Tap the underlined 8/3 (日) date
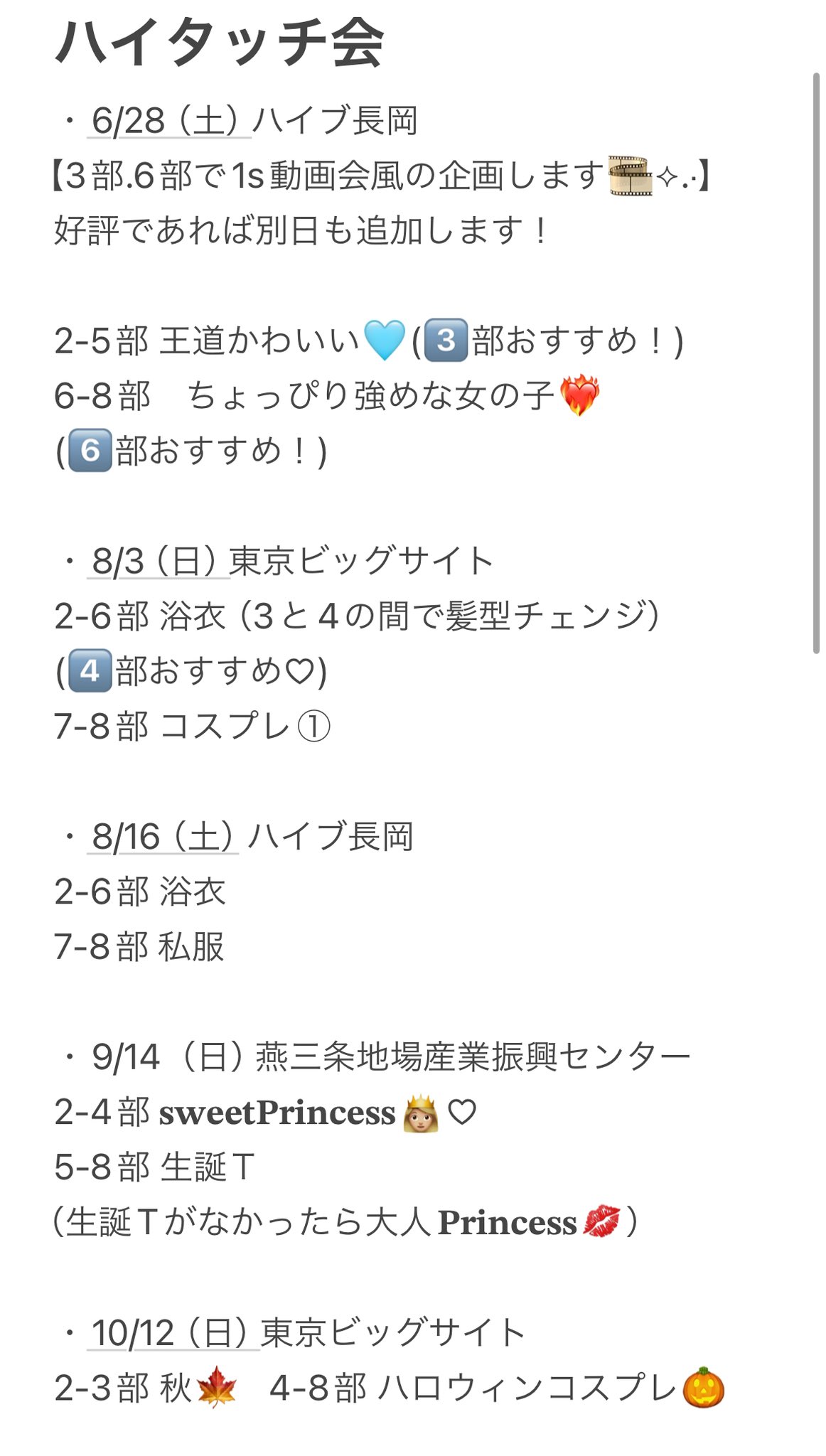Image resolution: width=826 pixels, height=1456 pixels. click(159, 561)
